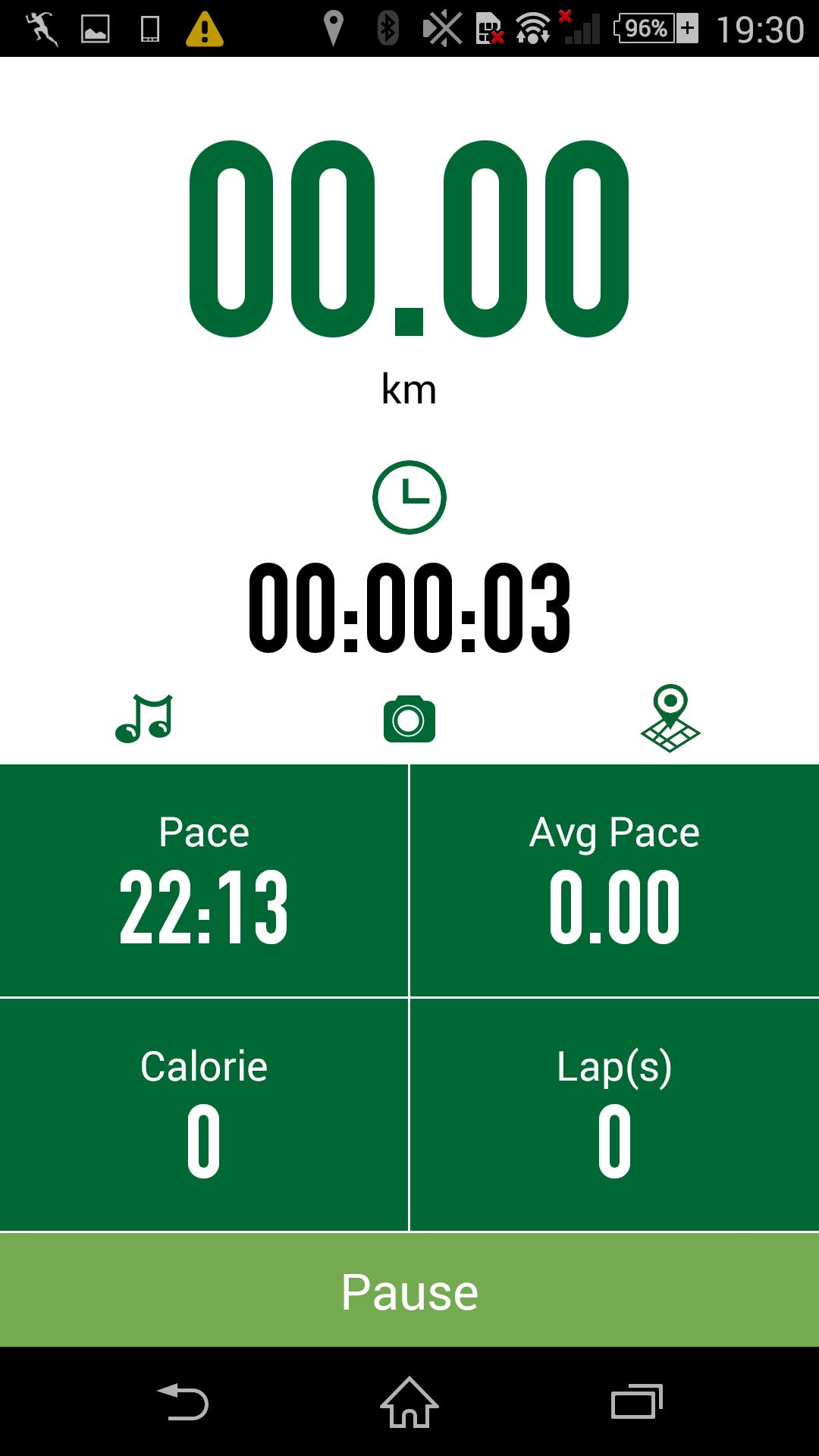The width and height of the screenshot is (819, 1456).
Task: Pause the current workout
Action: [409, 1291]
